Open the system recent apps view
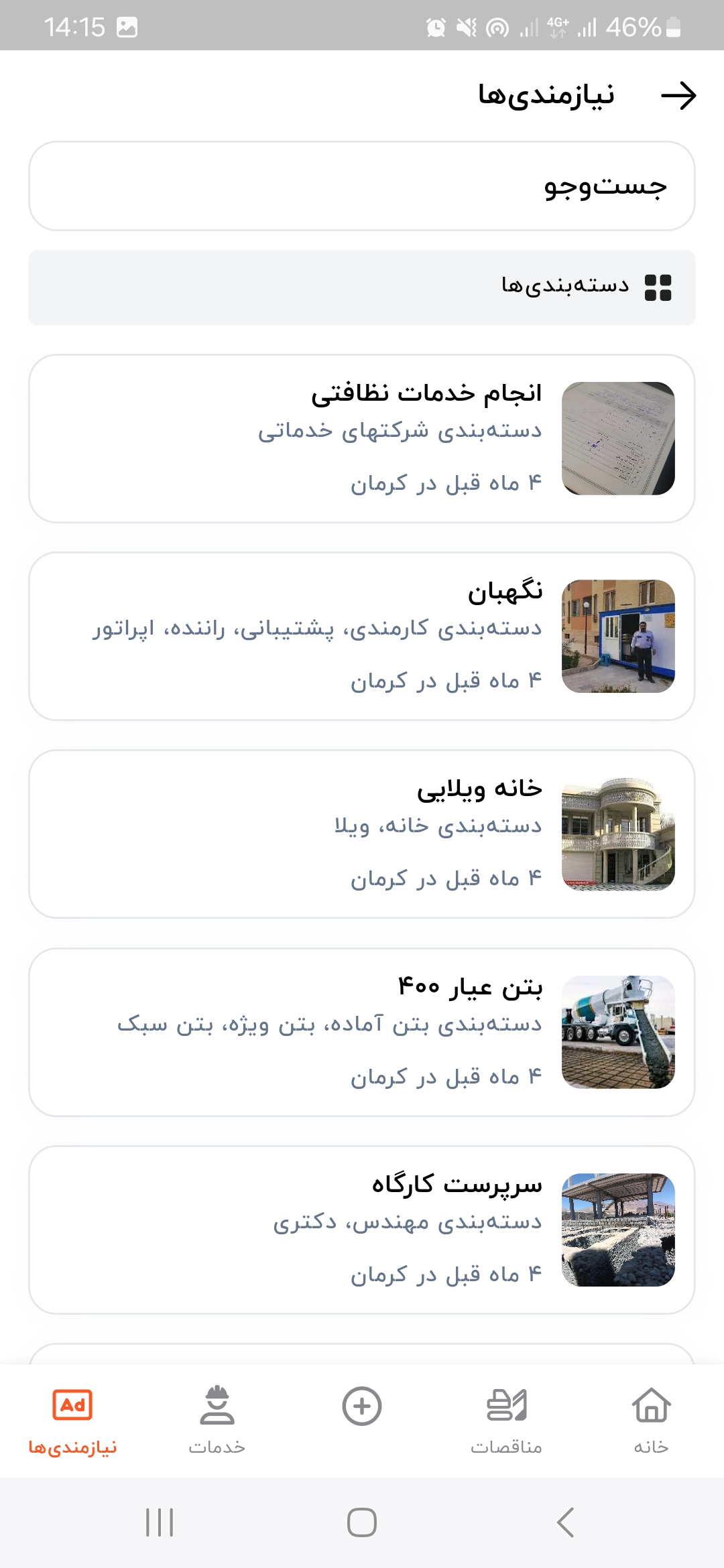724x1568 pixels. [x=160, y=1522]
